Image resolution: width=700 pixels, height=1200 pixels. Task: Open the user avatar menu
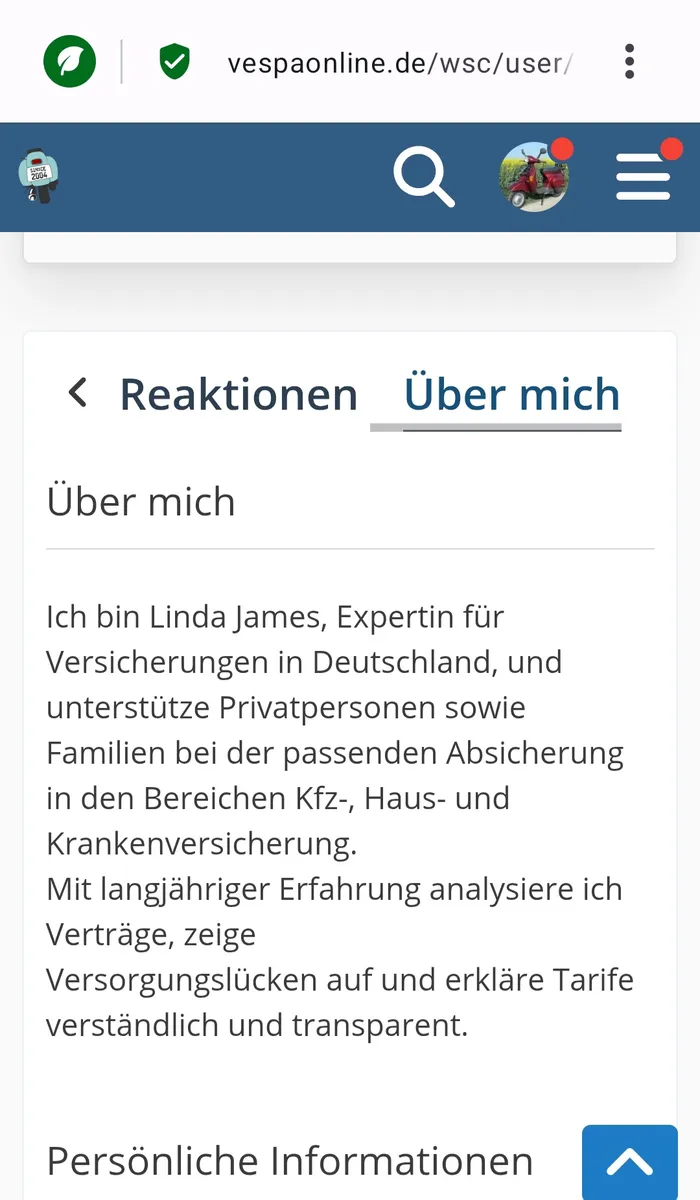click(x=535, y=177)
